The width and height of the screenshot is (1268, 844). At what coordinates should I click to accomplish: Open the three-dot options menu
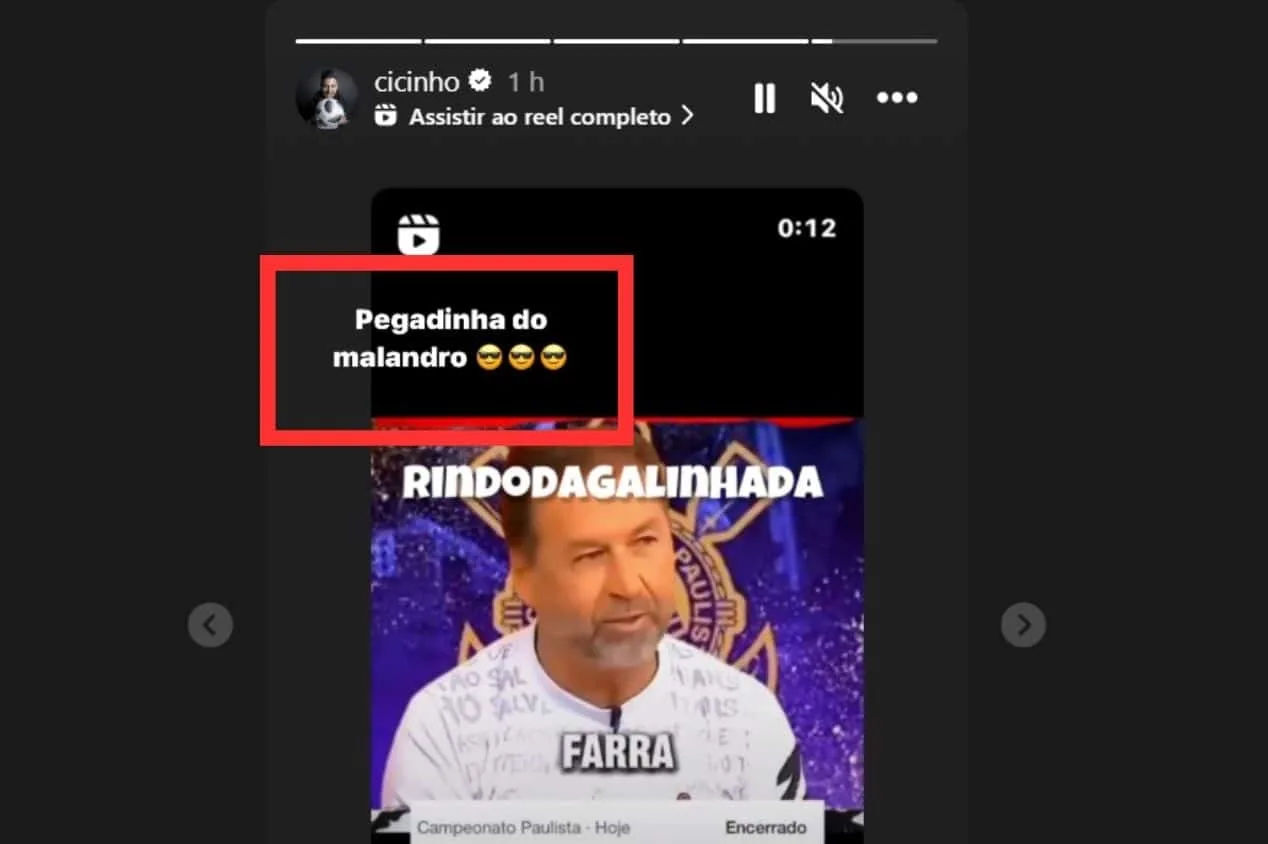tap(897, 98)
